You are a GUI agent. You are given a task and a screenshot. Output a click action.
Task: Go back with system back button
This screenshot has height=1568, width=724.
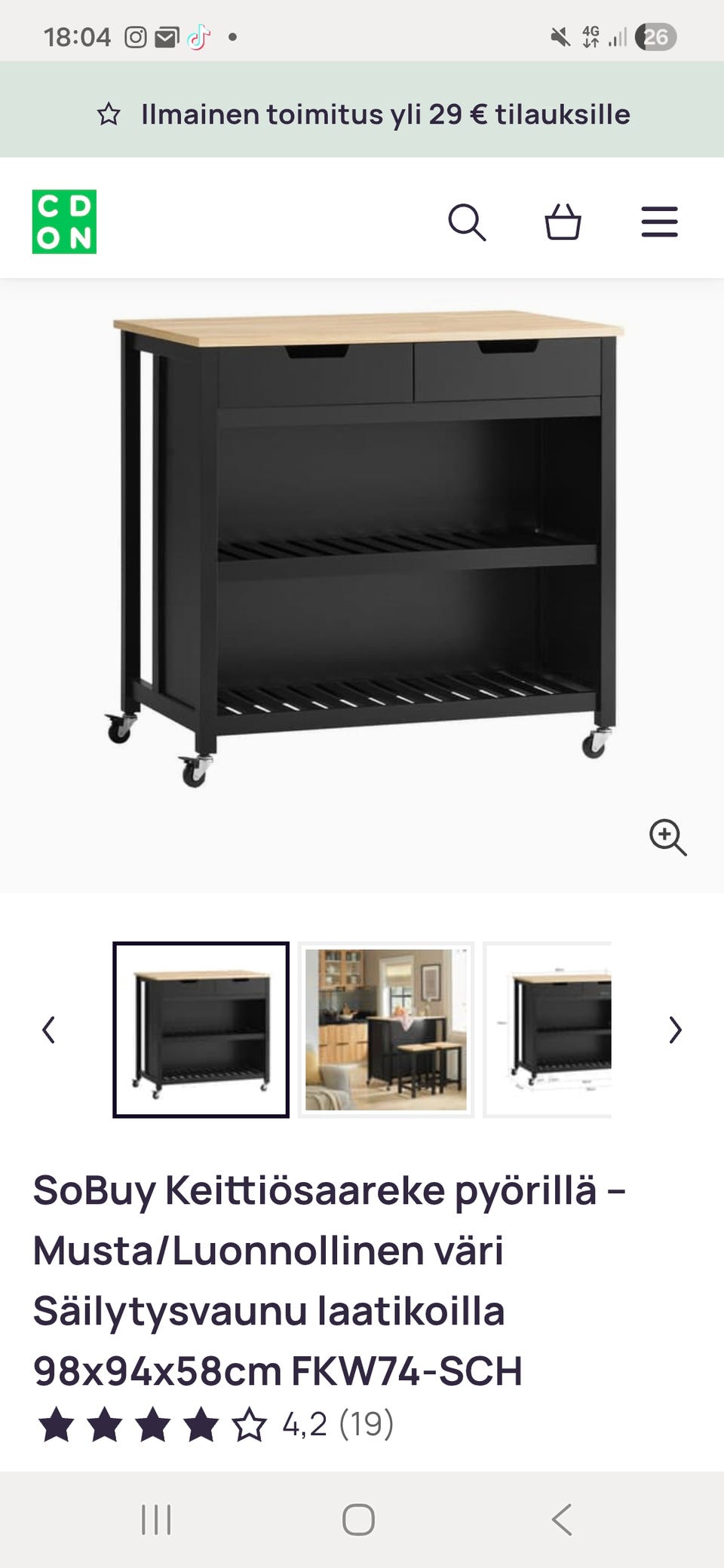click(x=562, y=1520)
